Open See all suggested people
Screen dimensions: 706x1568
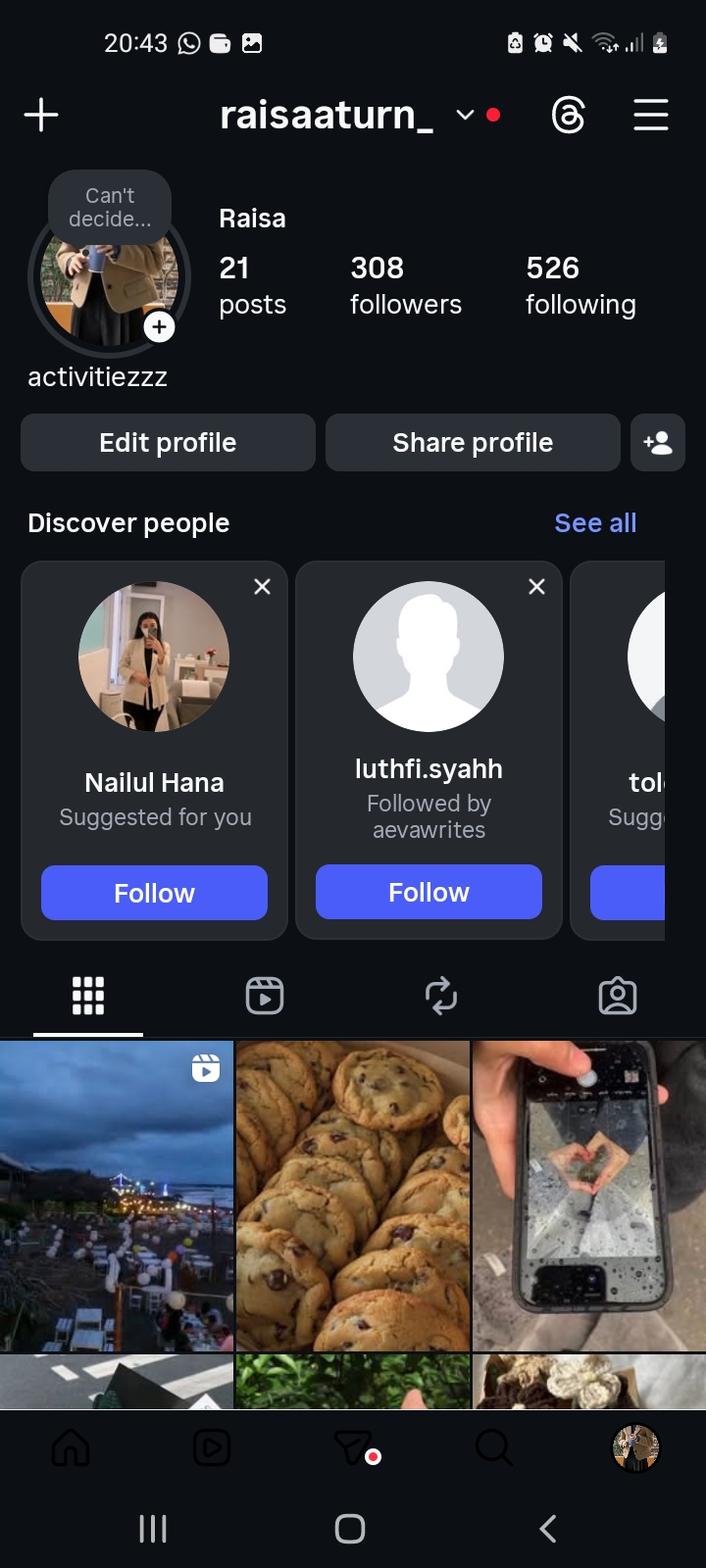pyautogui.click(x=595, y=523)
